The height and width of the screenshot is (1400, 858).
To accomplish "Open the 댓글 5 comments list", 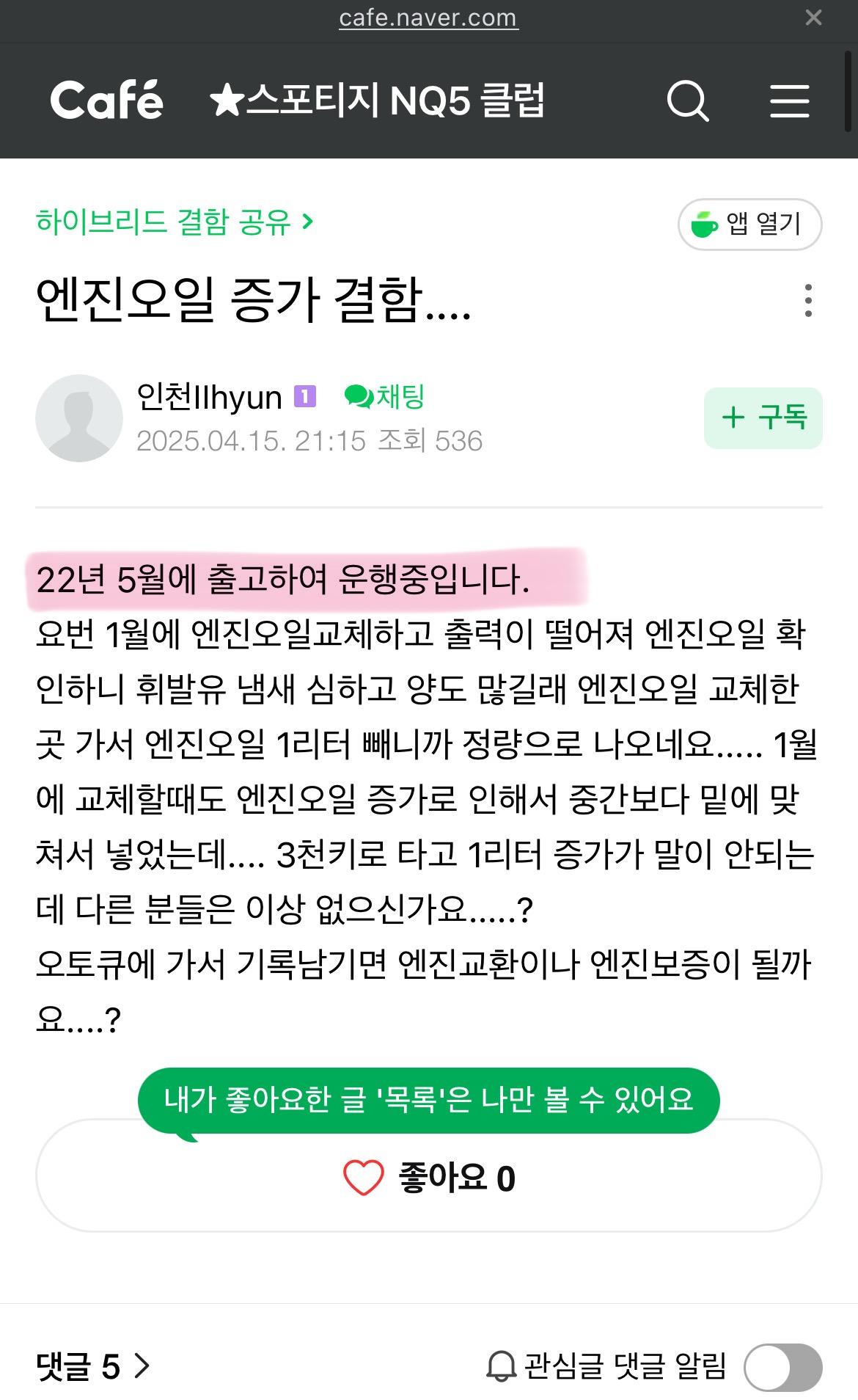I will [x=92, y=1366].
